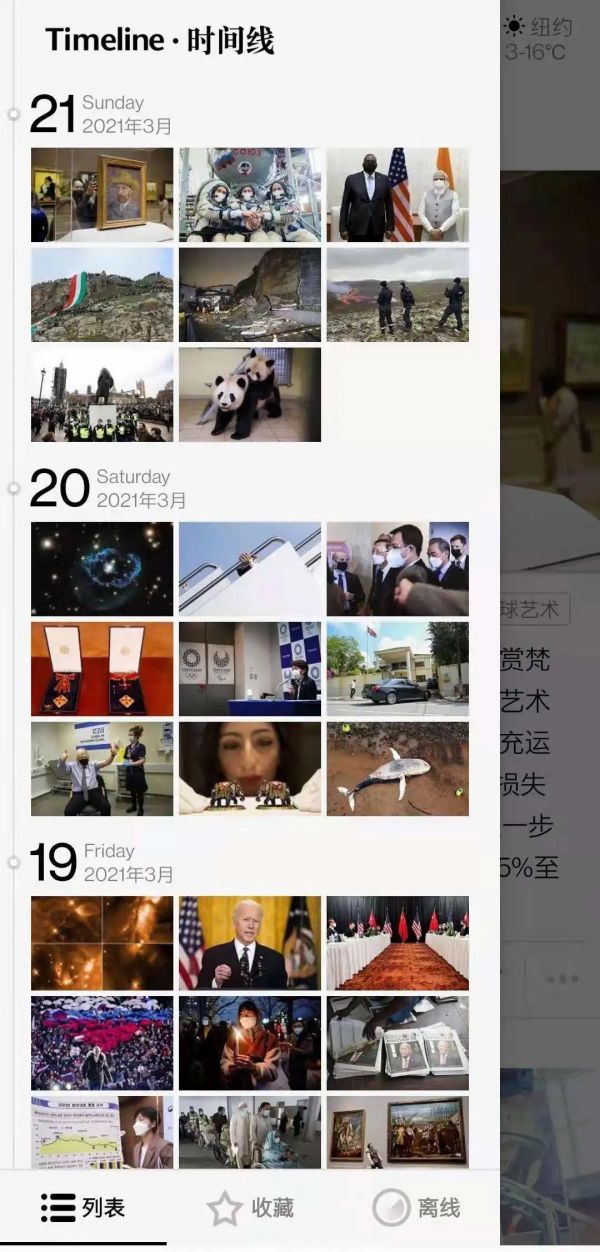Screen dimensions: 600x1252
Task: Open the medals in red boxes photo
Action: pos(102,669)
